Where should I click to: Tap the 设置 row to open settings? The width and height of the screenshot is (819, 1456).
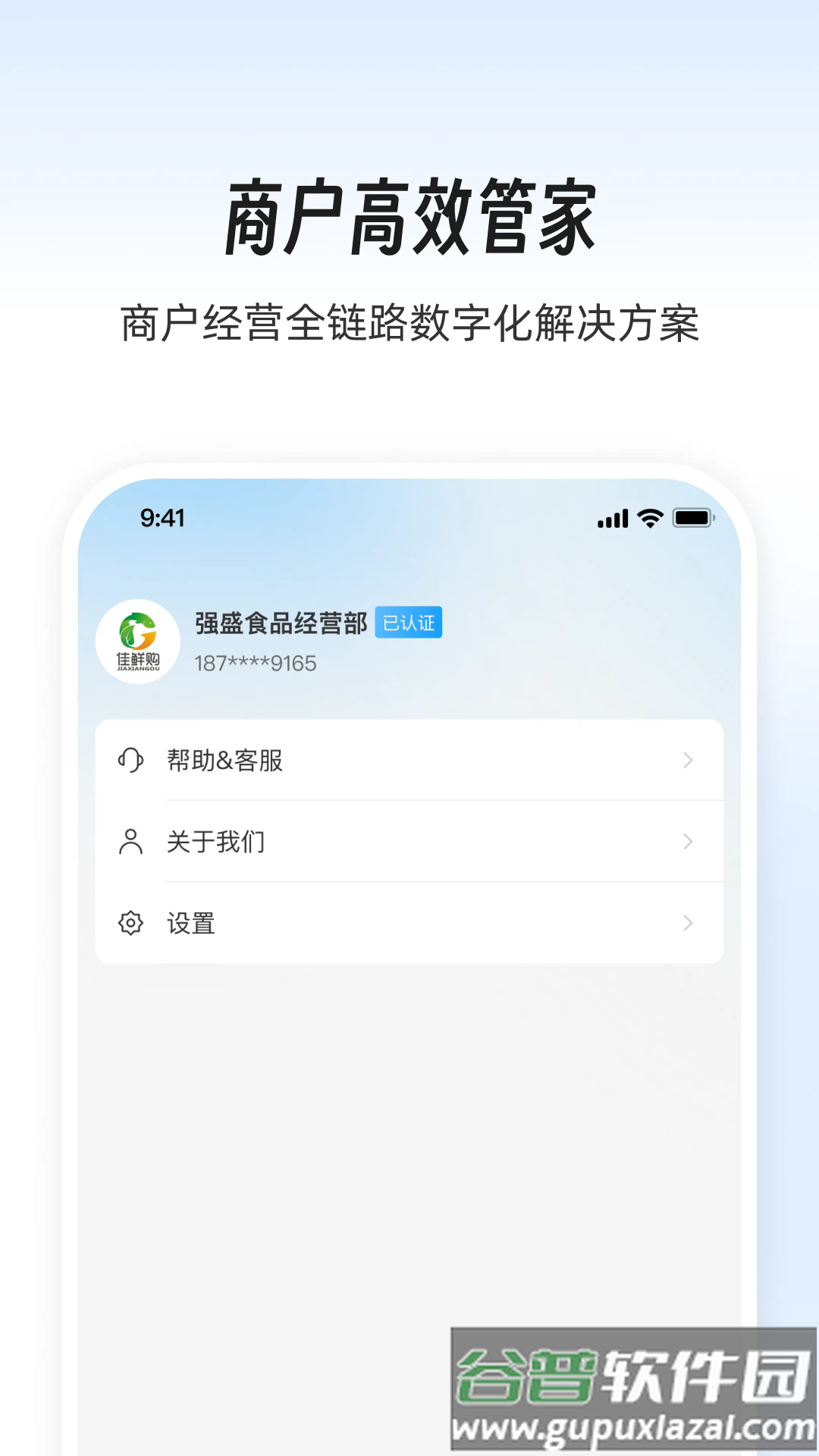(x=409, y=924)
